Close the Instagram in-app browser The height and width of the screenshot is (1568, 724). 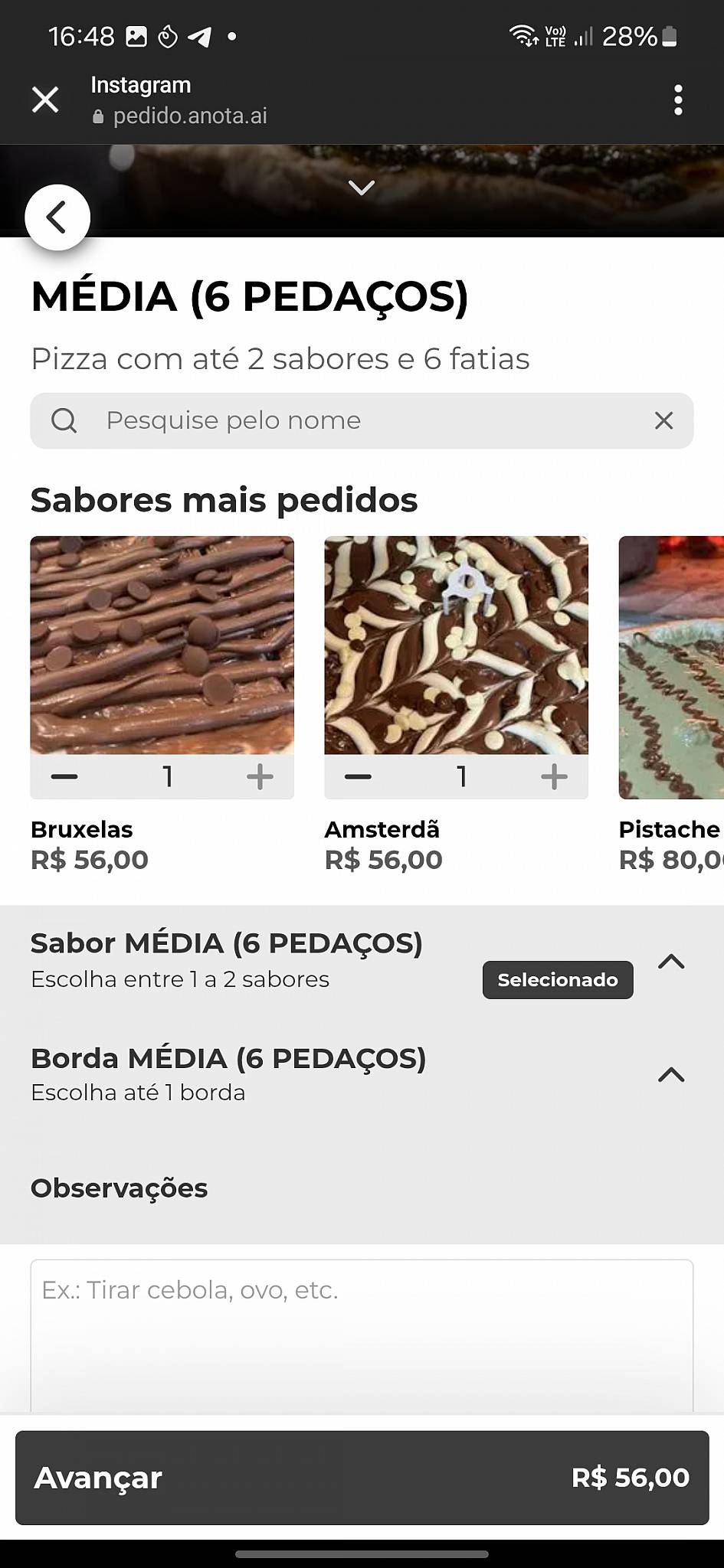click(45, 100)
